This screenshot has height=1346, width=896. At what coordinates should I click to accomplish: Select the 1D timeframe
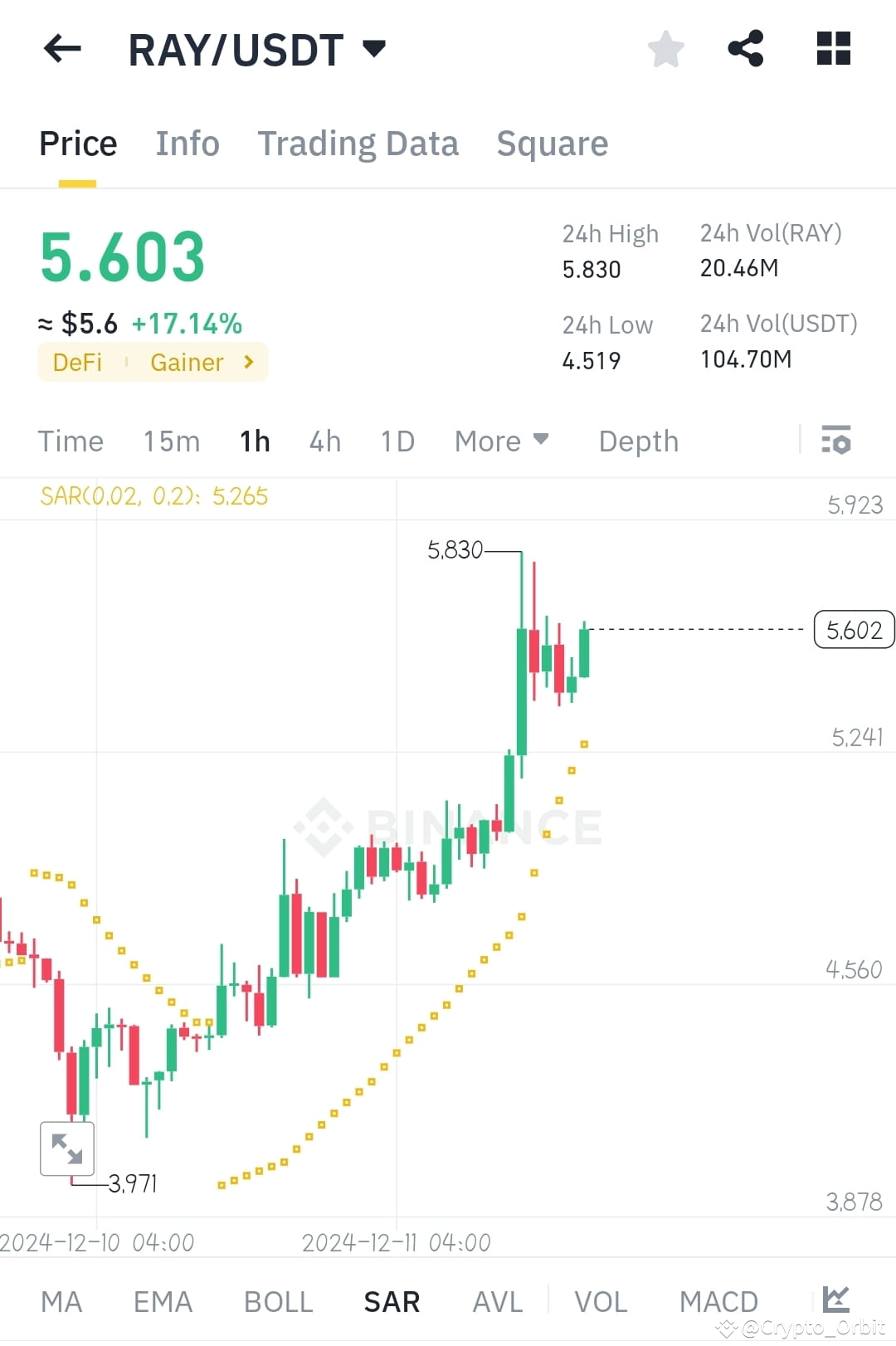click(397, 441)
